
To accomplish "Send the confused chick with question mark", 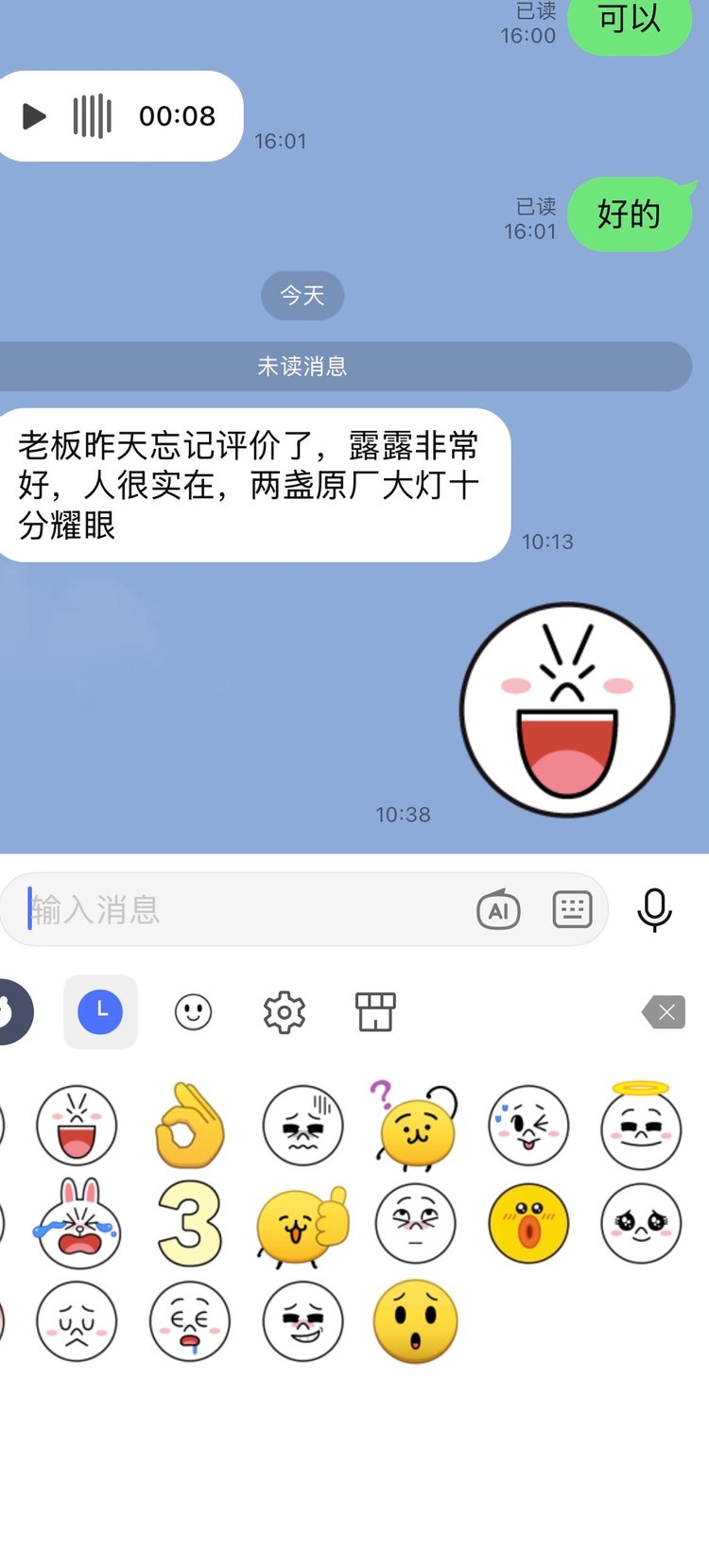I will click(416, 1127).
